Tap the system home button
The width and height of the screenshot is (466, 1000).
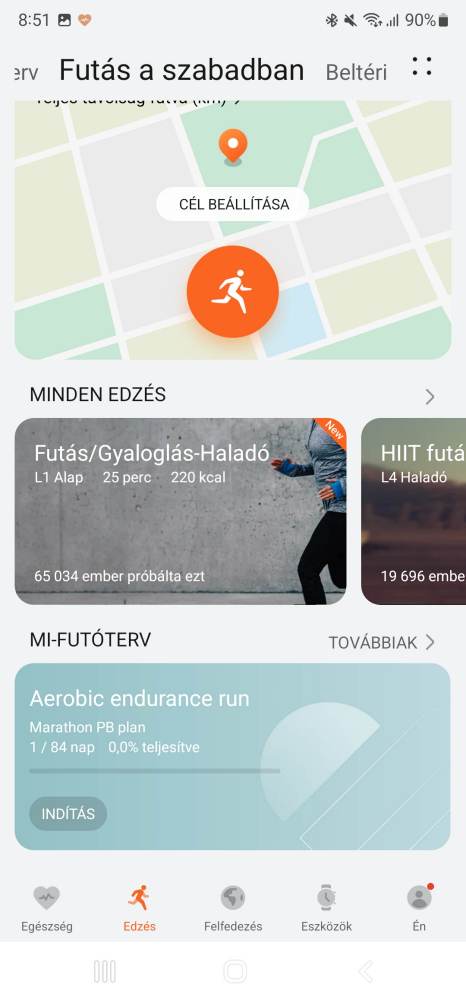coord(235,971)
